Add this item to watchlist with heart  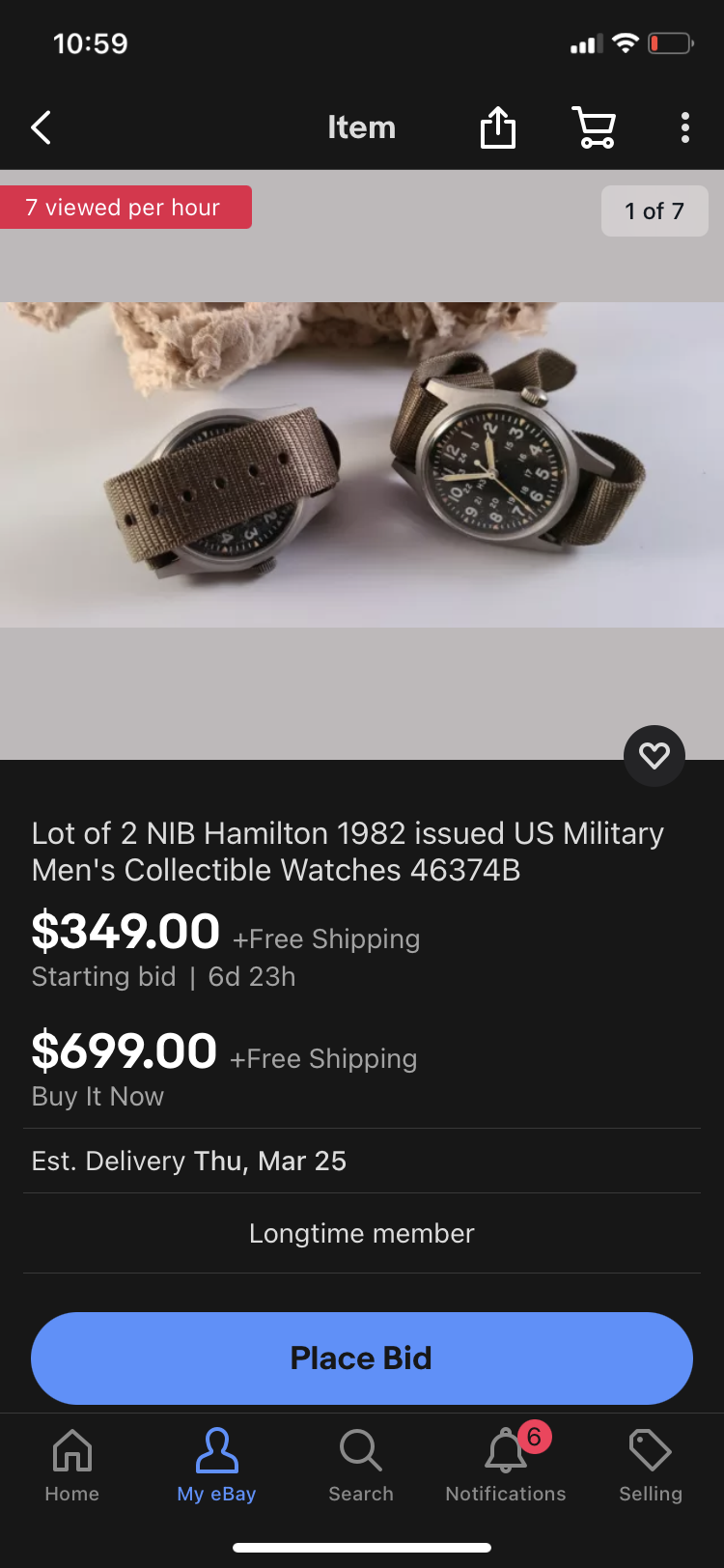click(x=654, y=755)
